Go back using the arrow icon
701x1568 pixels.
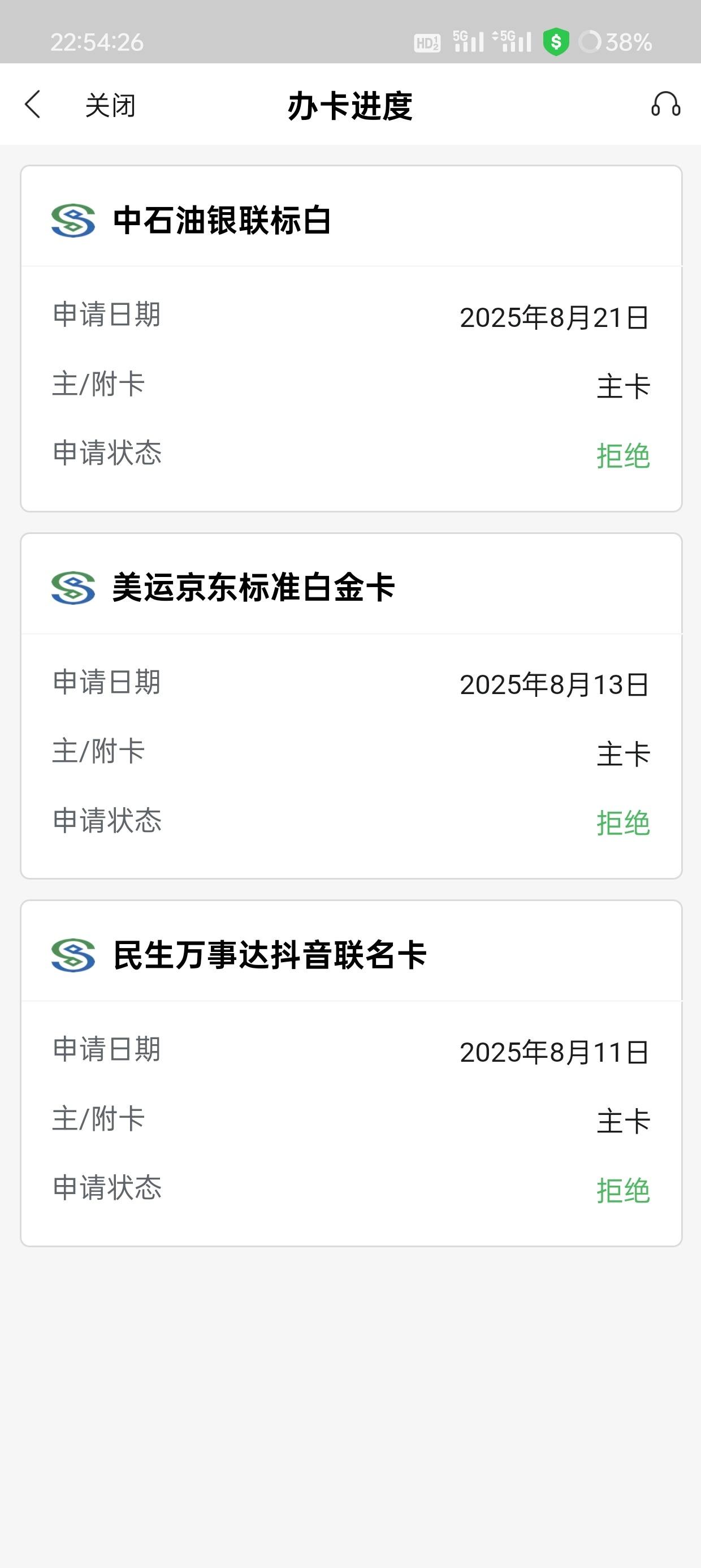[33, 104]
